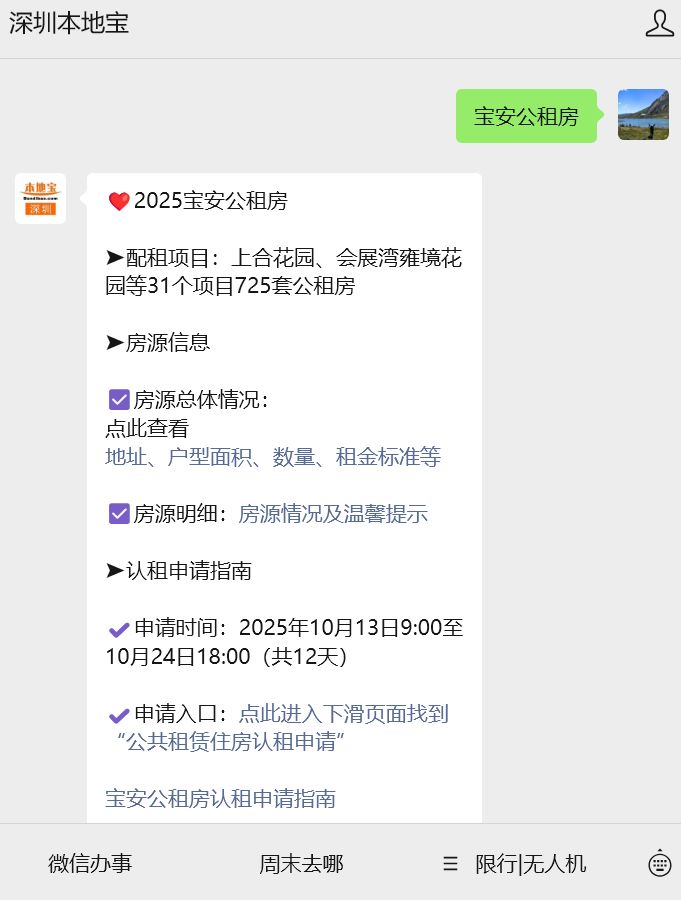Open 地址、户型面积、数量、租金标准等 link
The width and height of the screenshot is (681, 900).
[x=273, y=457]
